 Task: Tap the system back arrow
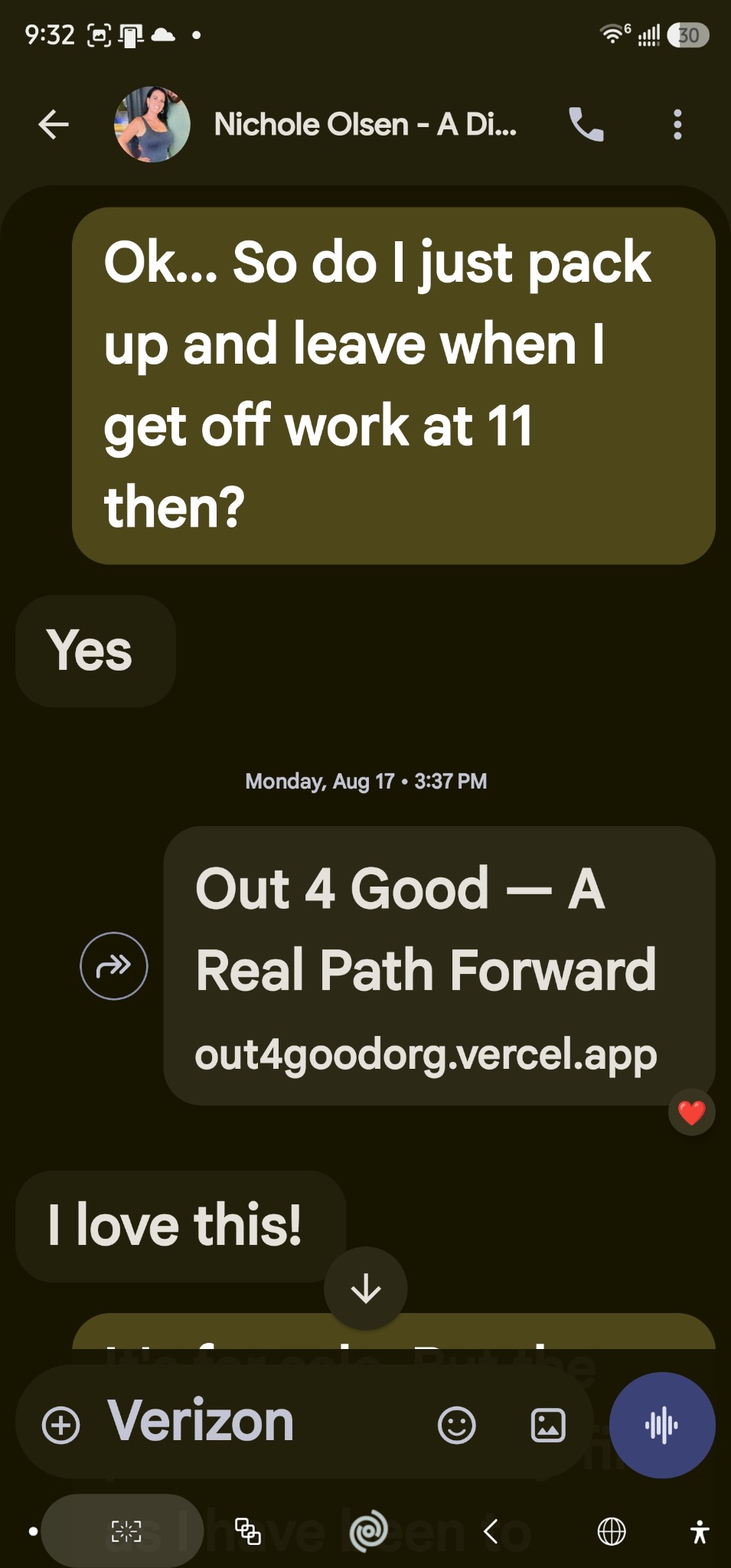click(x=491, y=1531)
